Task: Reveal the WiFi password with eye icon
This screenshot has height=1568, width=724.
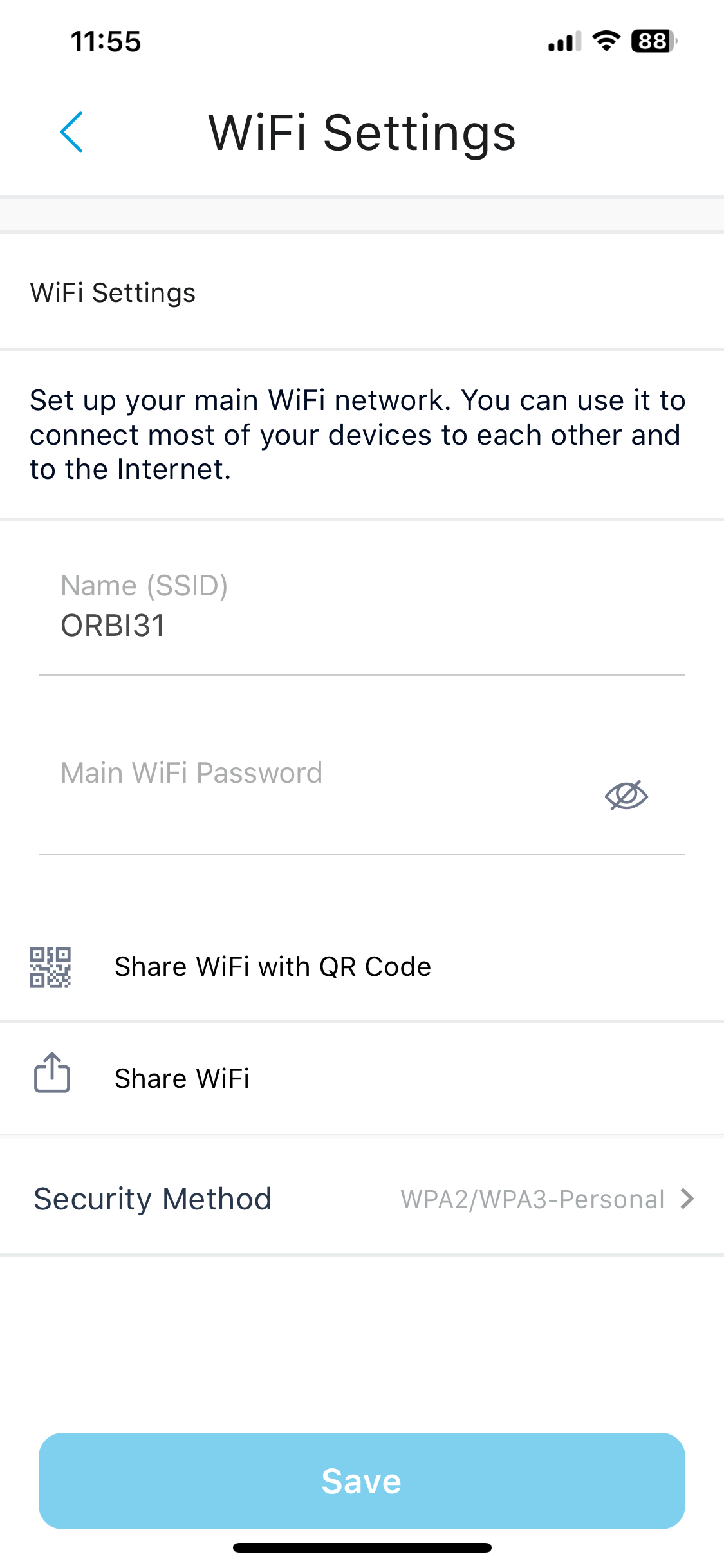Action: pyautogui.click(x=626, y=796)
